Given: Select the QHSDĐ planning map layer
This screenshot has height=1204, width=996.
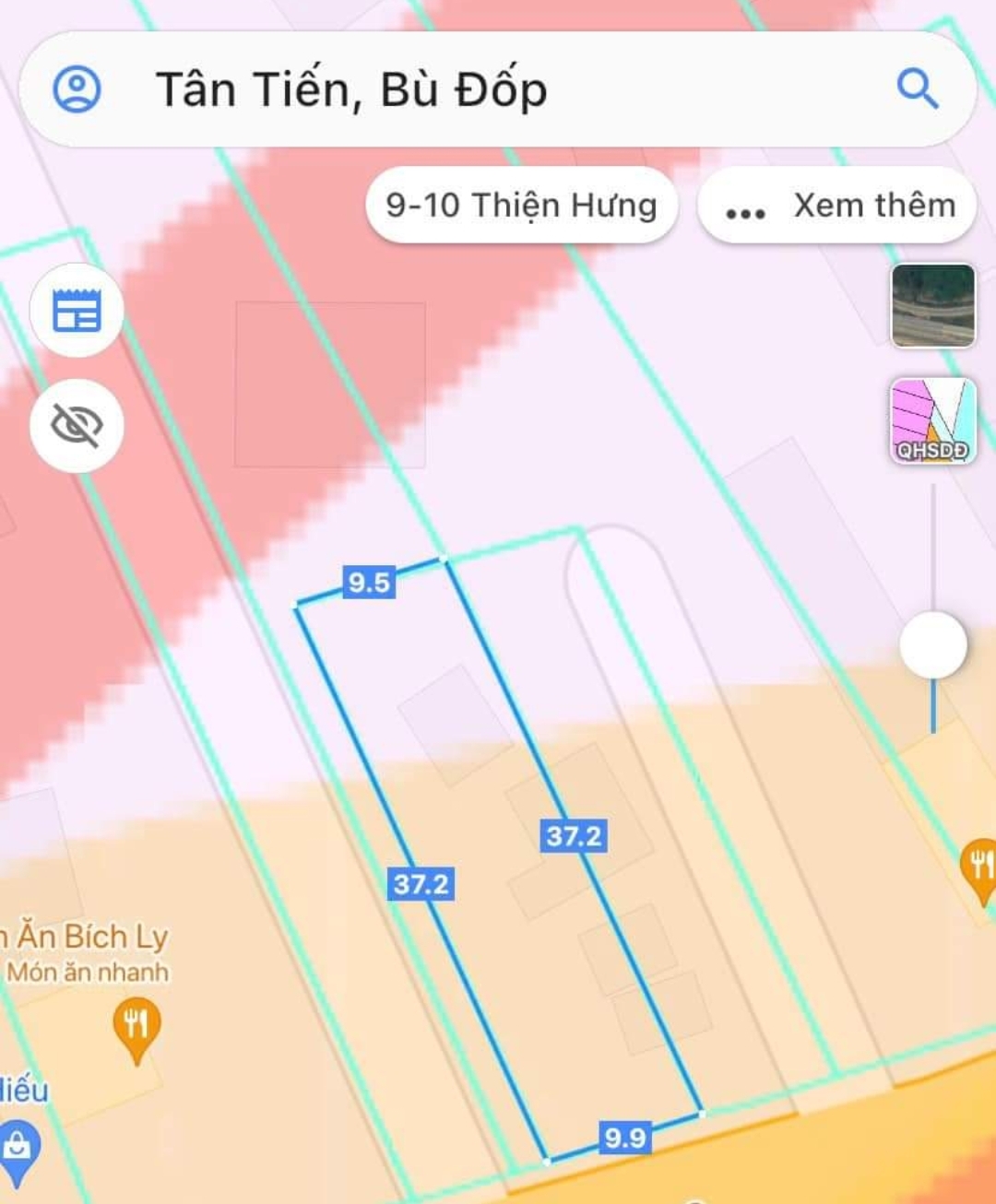Looking at the screenshot, I should (932, 420).
